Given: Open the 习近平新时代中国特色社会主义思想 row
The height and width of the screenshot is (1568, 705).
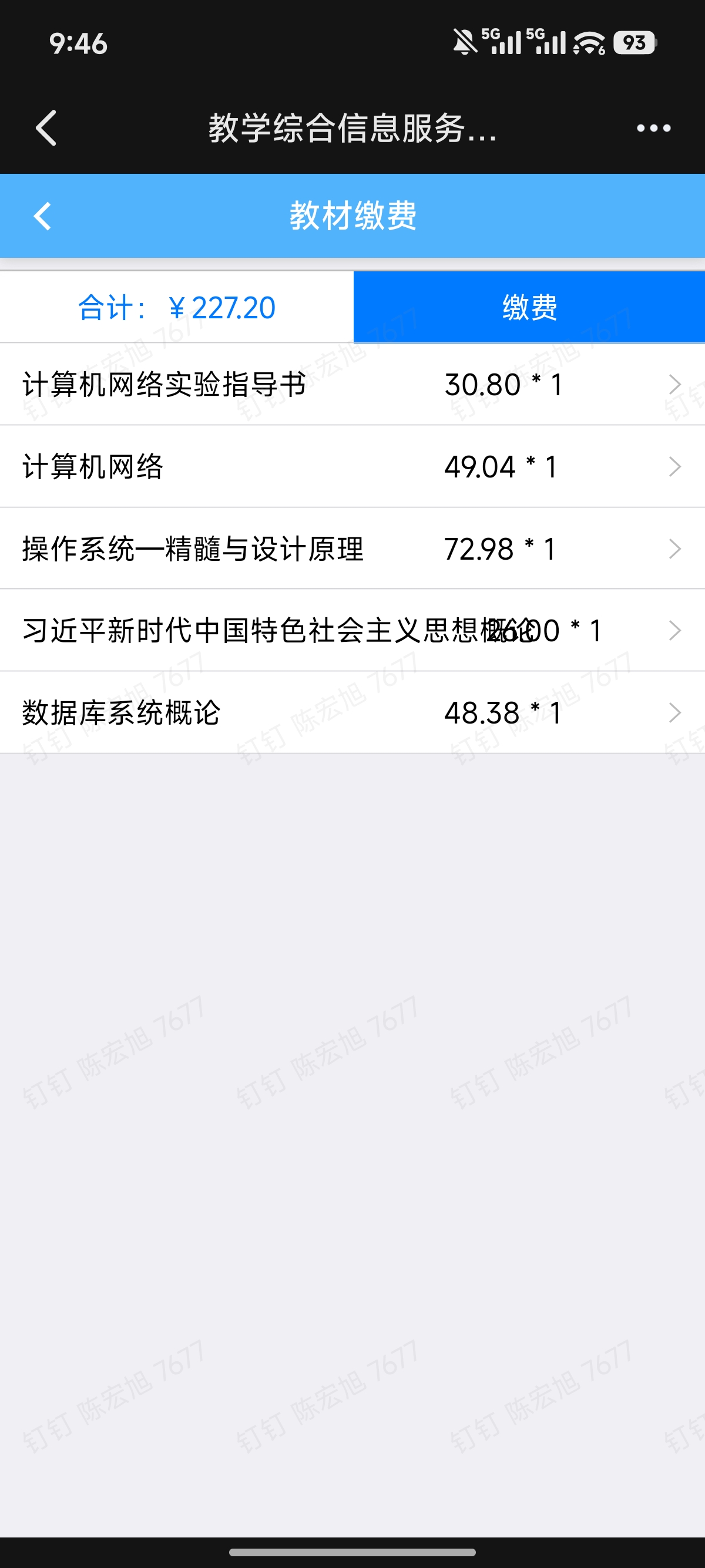Looking at the screenshot, I should tap(352, 630).
